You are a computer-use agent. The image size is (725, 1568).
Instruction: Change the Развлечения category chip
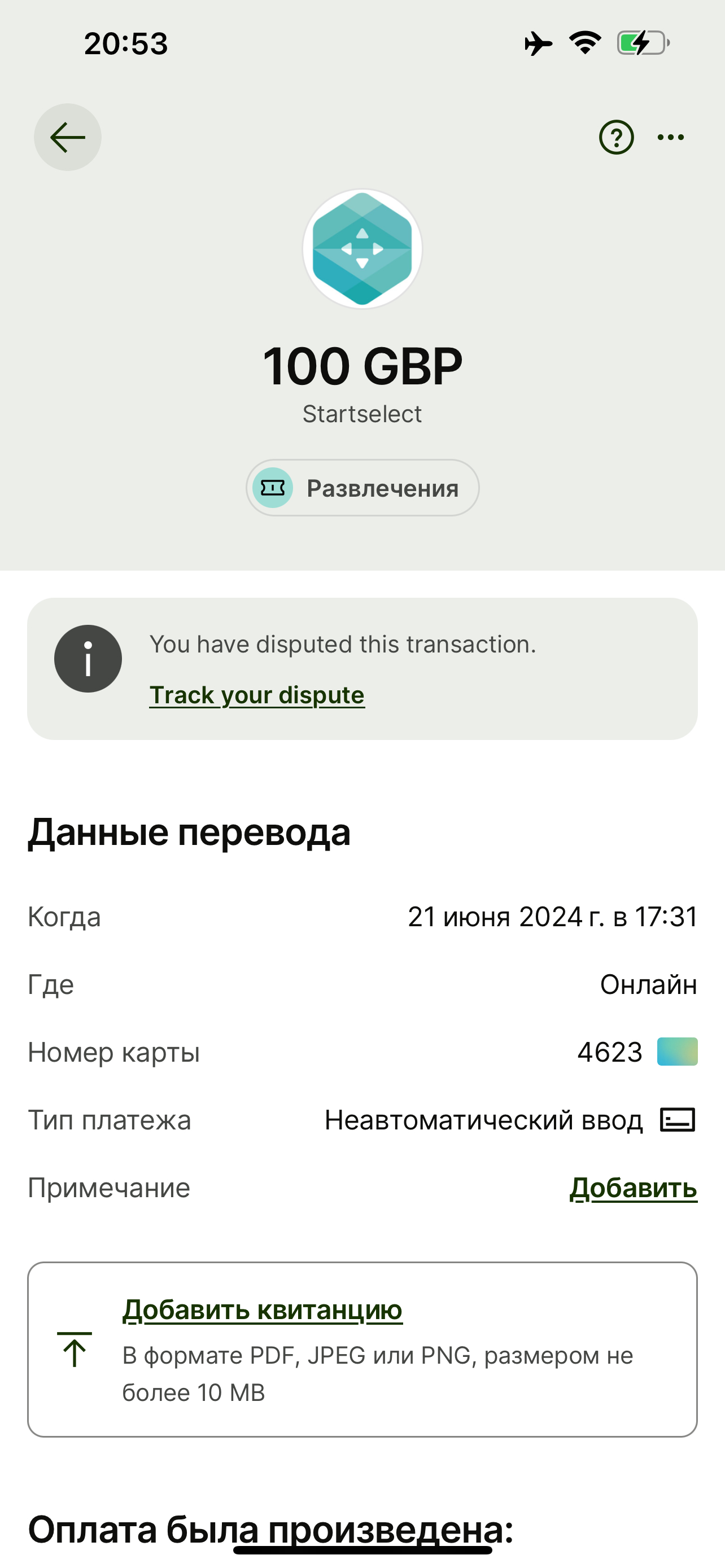click(362, 488)
